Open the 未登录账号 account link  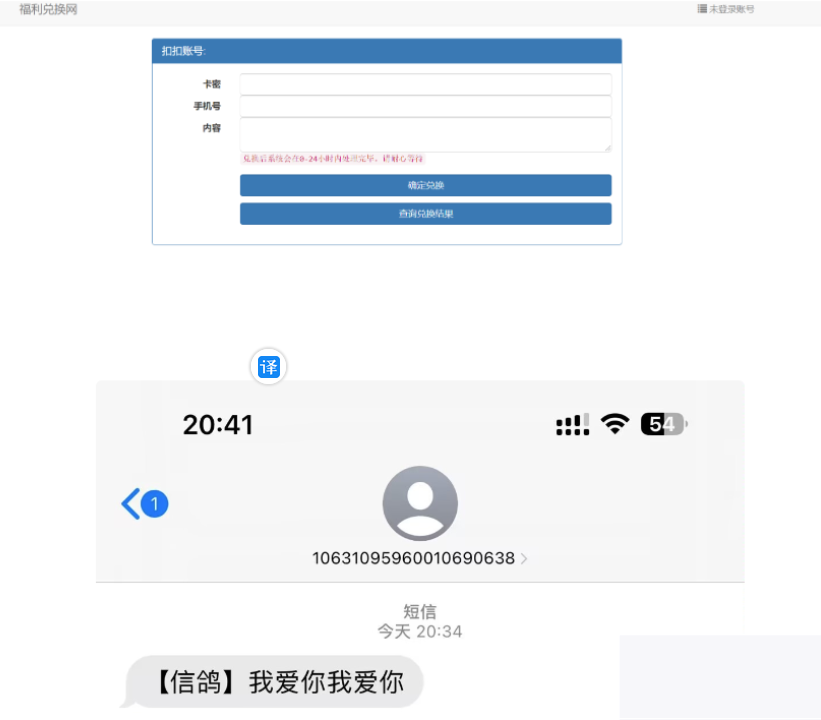pos(726,9)
